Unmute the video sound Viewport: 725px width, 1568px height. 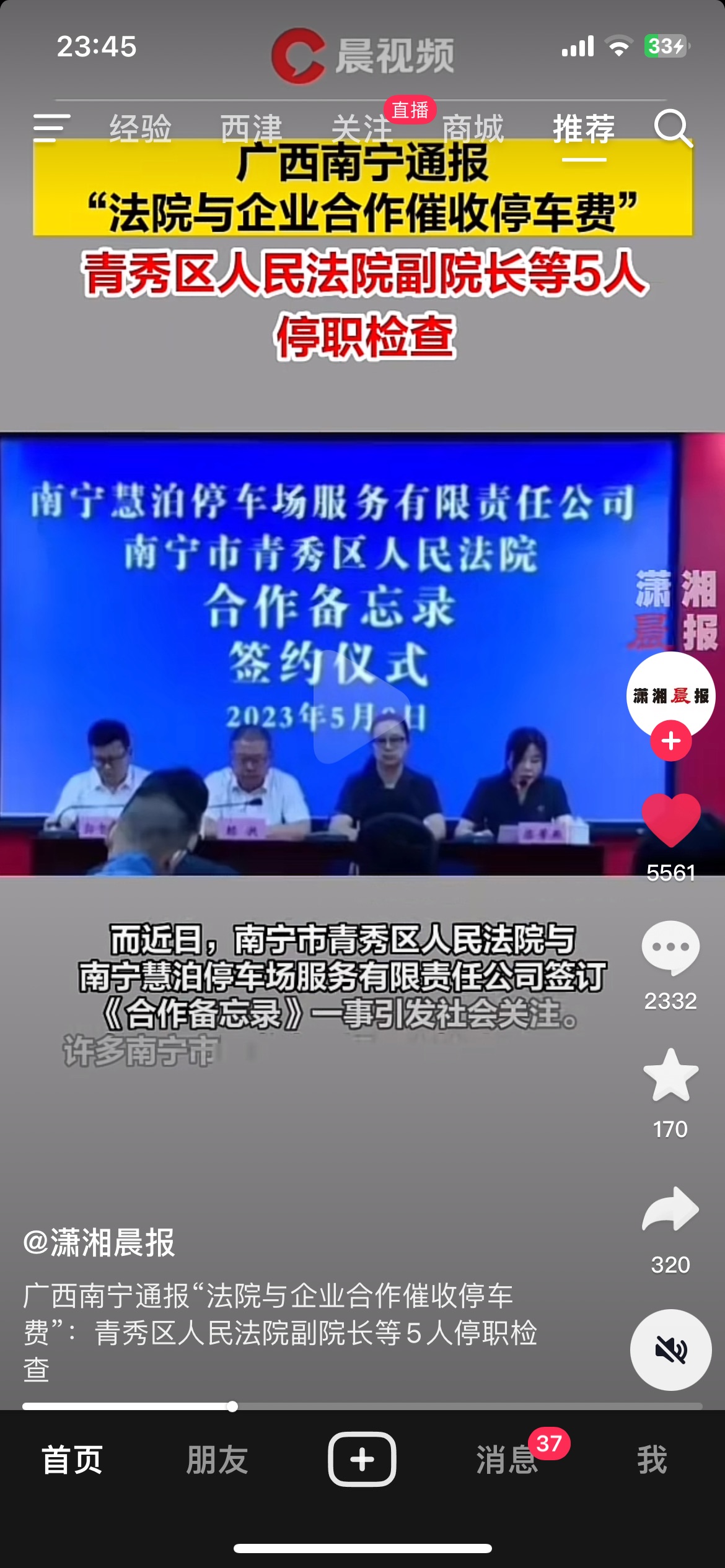coord(670,1349)
